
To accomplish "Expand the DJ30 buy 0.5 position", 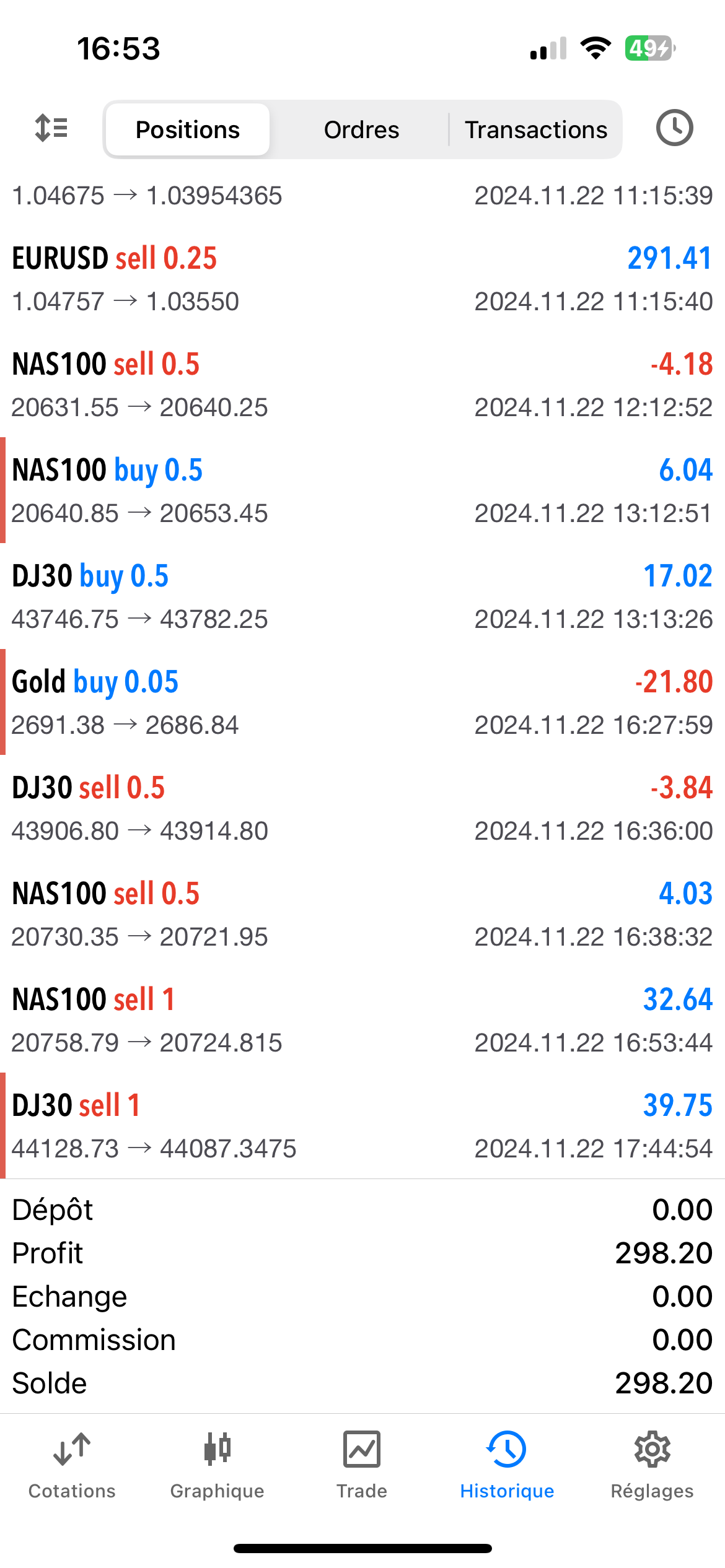I will tap(362, 596).
